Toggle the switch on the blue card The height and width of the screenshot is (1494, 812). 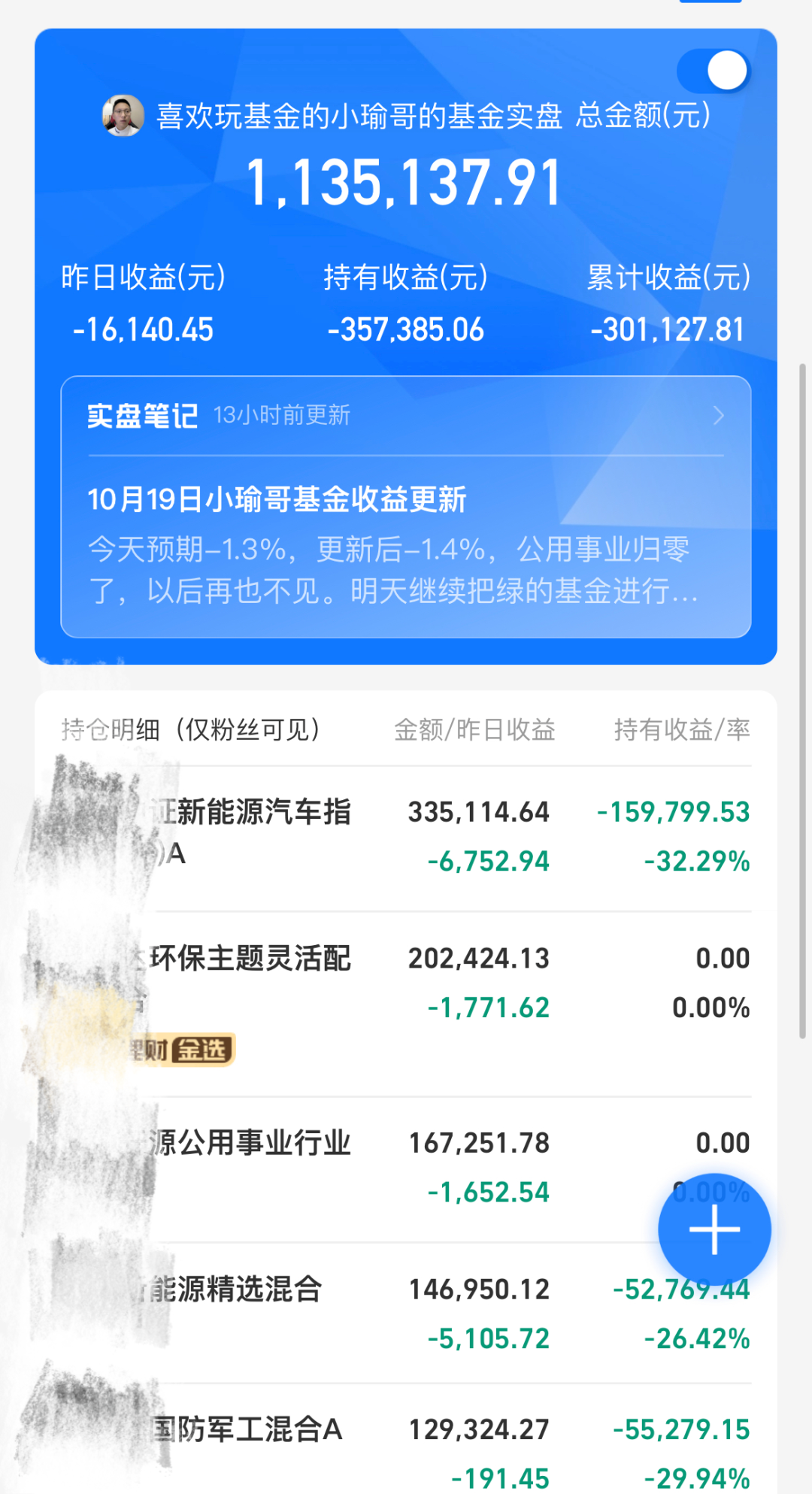[x=713, y=71]
